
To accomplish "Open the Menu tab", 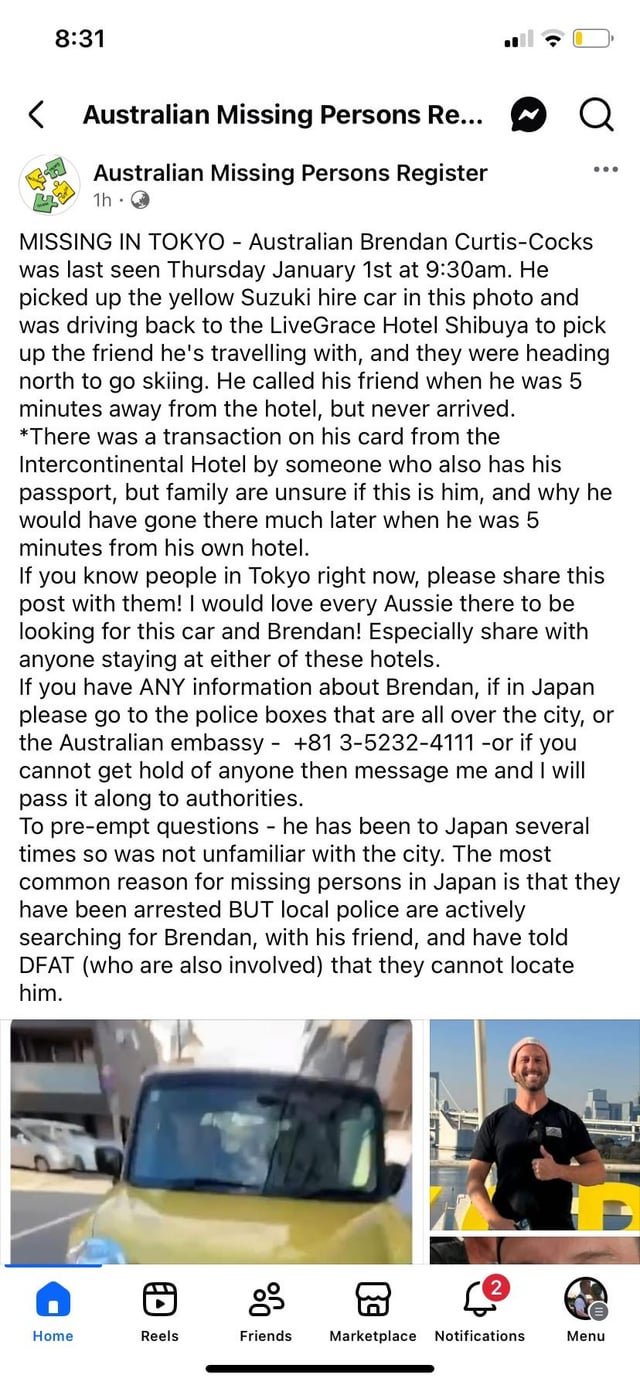I will click(x=586, y=1310).
